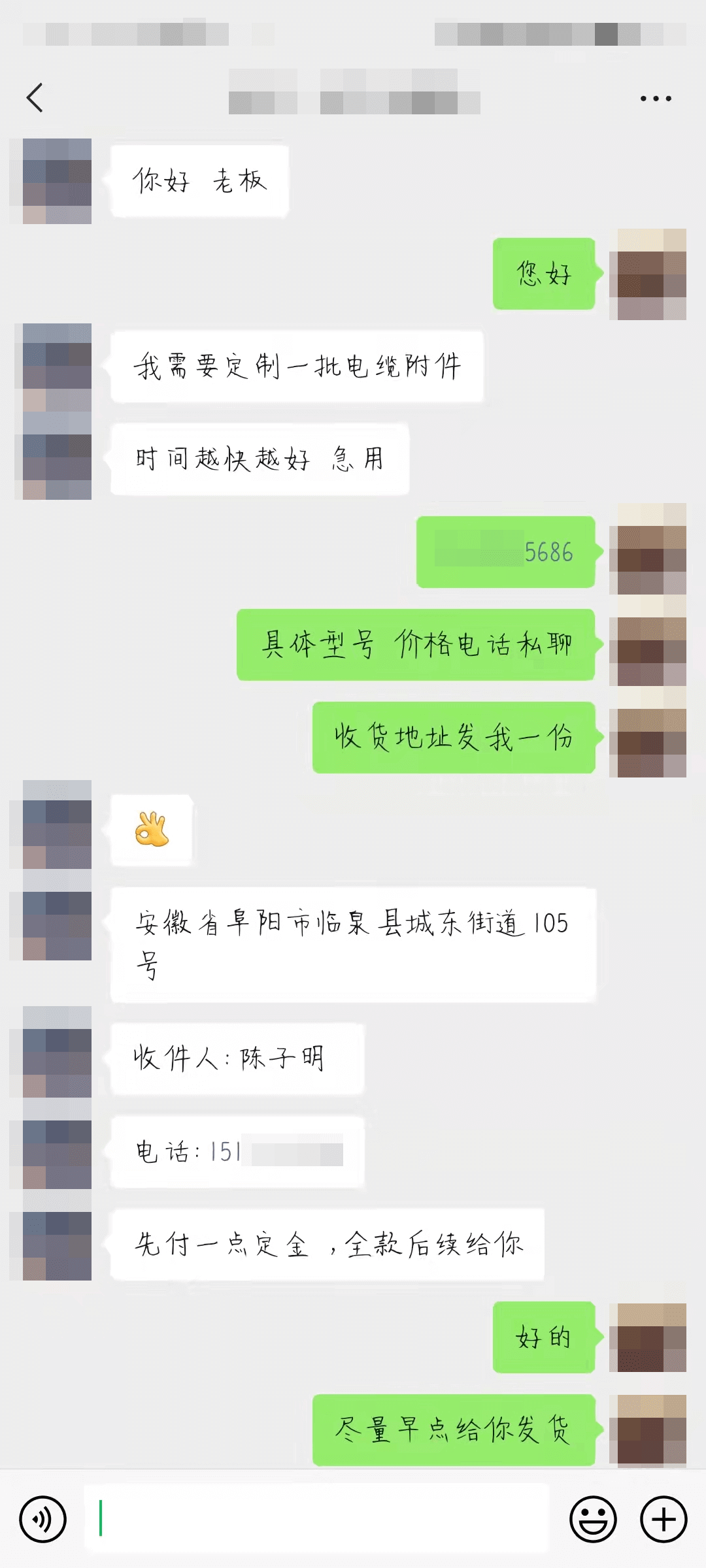Tap sender's avatar beside 你好 老板
The height and width of the screenshot is (1568, 706).
coord(57,181)
